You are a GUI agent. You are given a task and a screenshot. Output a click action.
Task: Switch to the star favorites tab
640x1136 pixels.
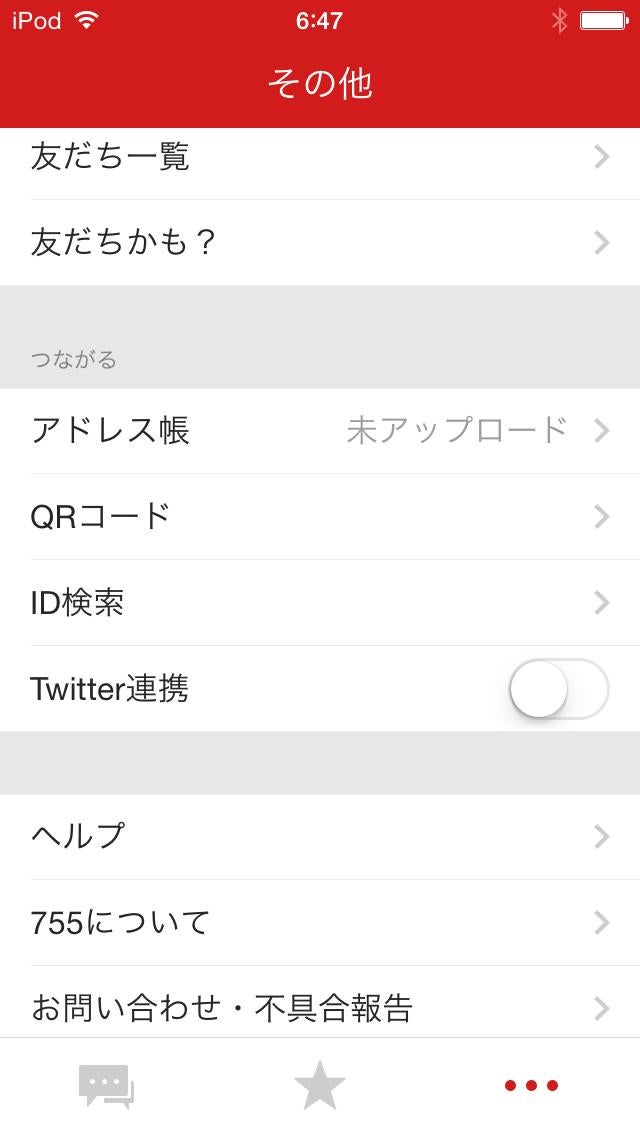(x=320, y=1086)
